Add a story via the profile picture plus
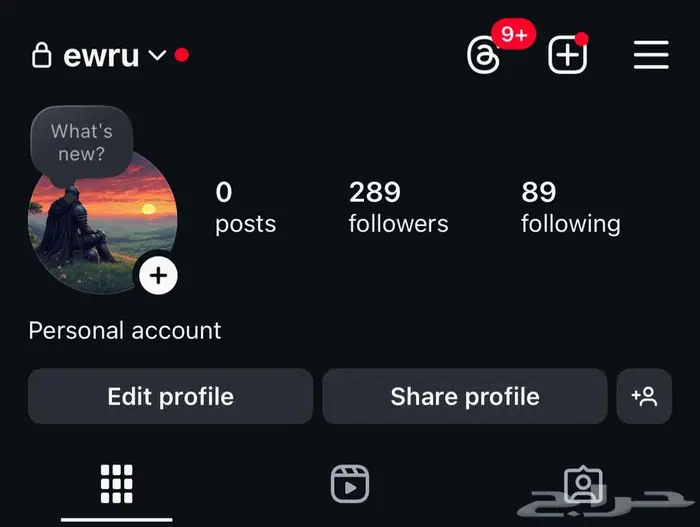Screen dimensions: 700x527 coord(158,274)
